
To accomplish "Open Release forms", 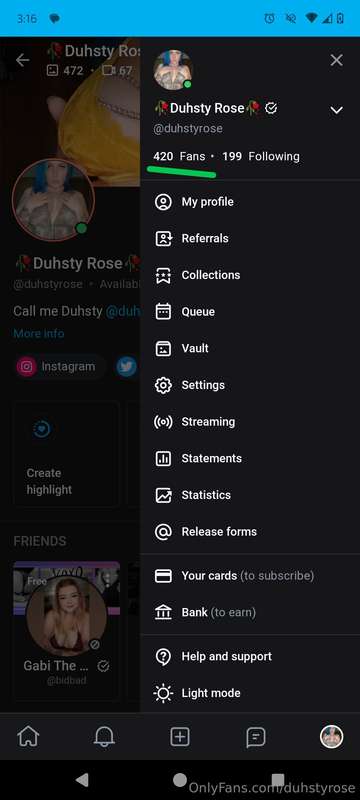I will 250,532.
